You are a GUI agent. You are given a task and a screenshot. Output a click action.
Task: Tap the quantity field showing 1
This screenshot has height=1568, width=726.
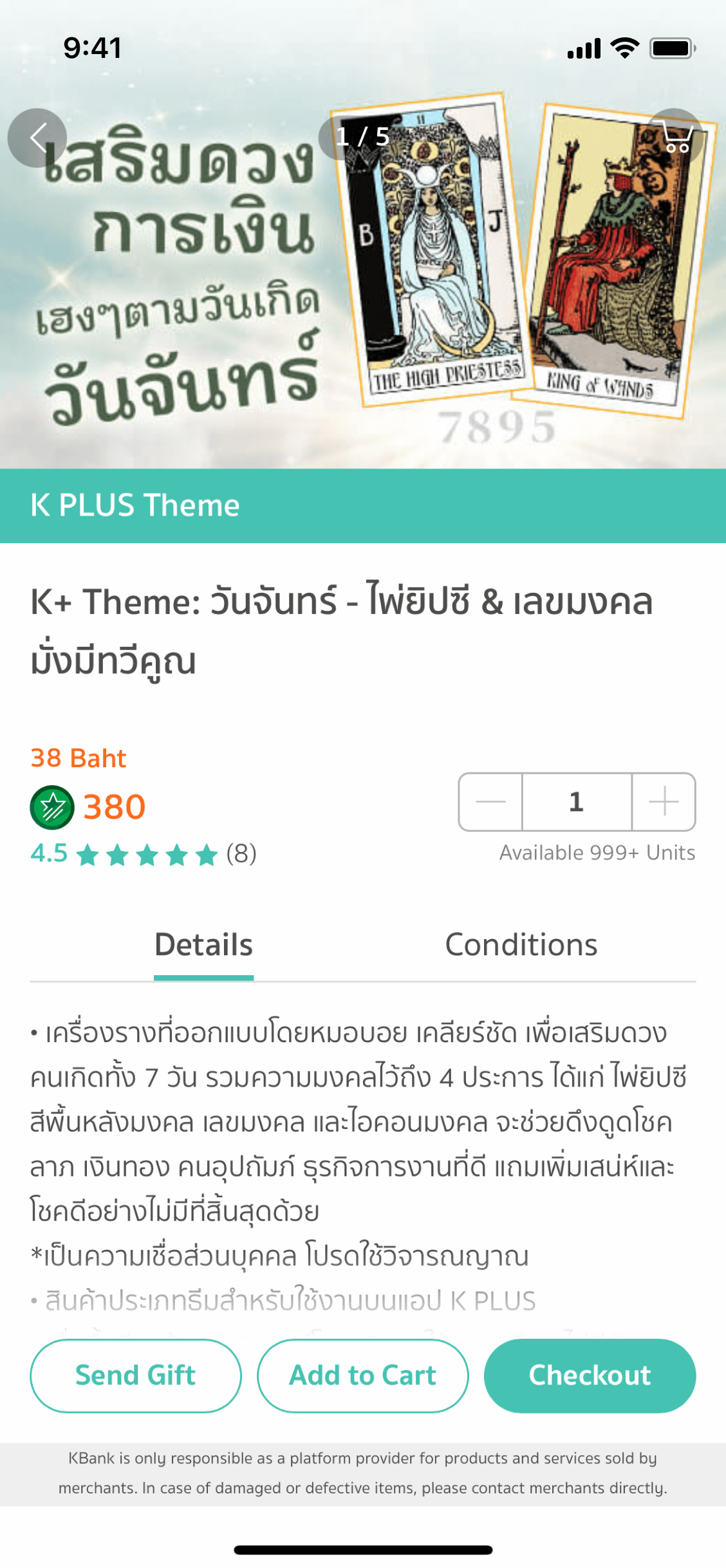point(577,802)
